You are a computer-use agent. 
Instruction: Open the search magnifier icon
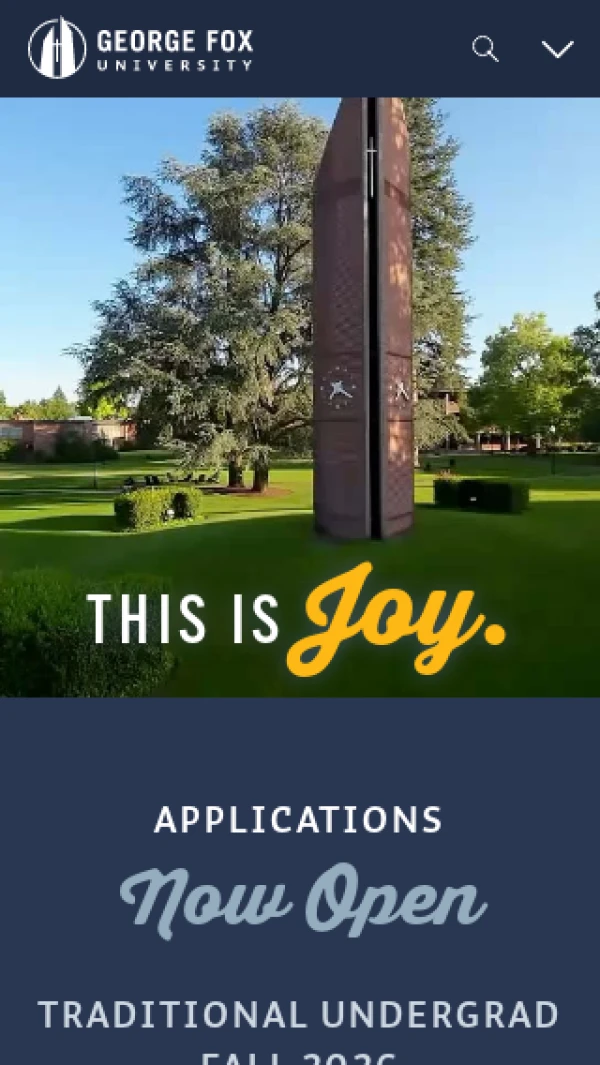(x=485, y=49)
